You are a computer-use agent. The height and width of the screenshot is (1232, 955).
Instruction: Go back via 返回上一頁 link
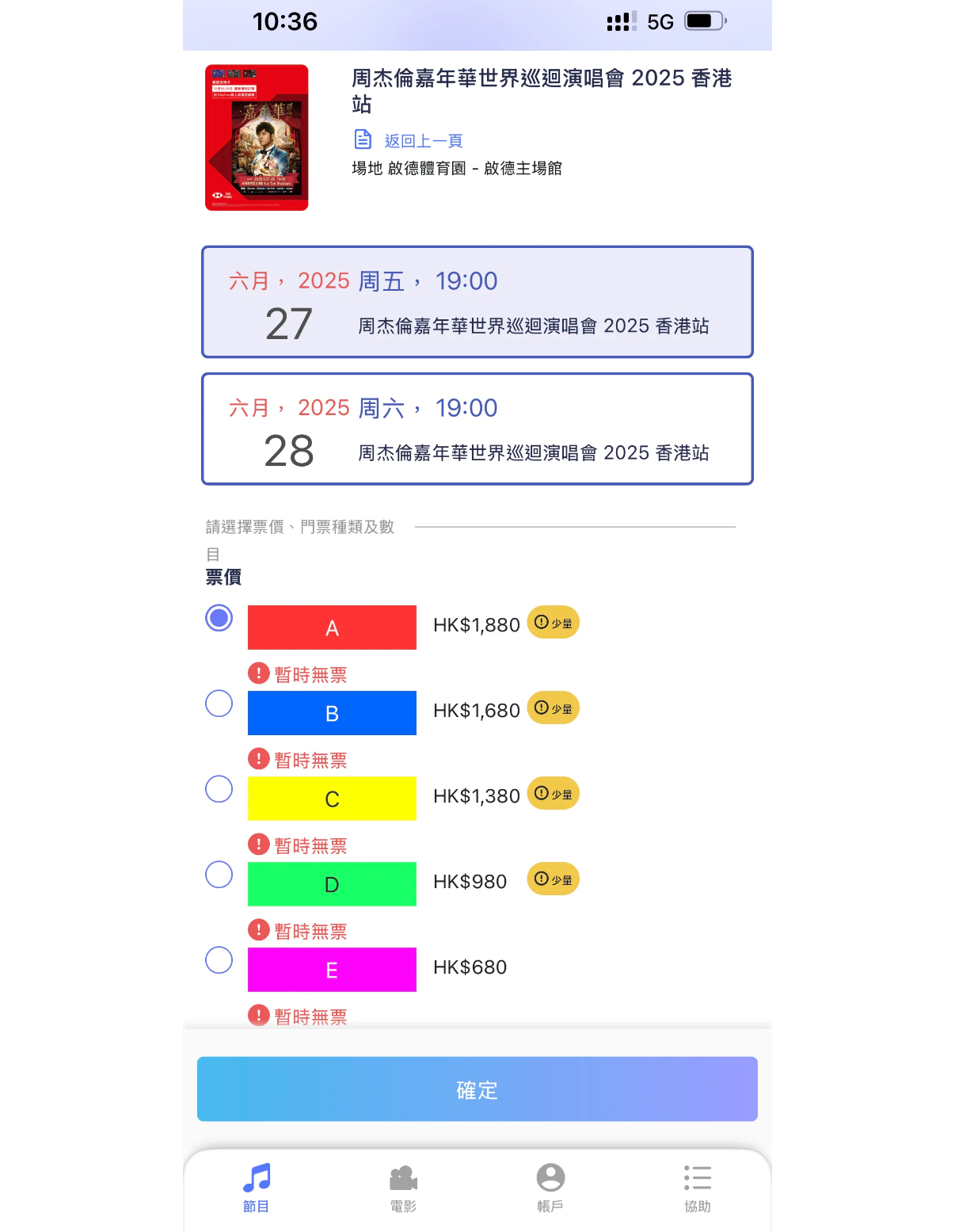click(x=423, y=141)
